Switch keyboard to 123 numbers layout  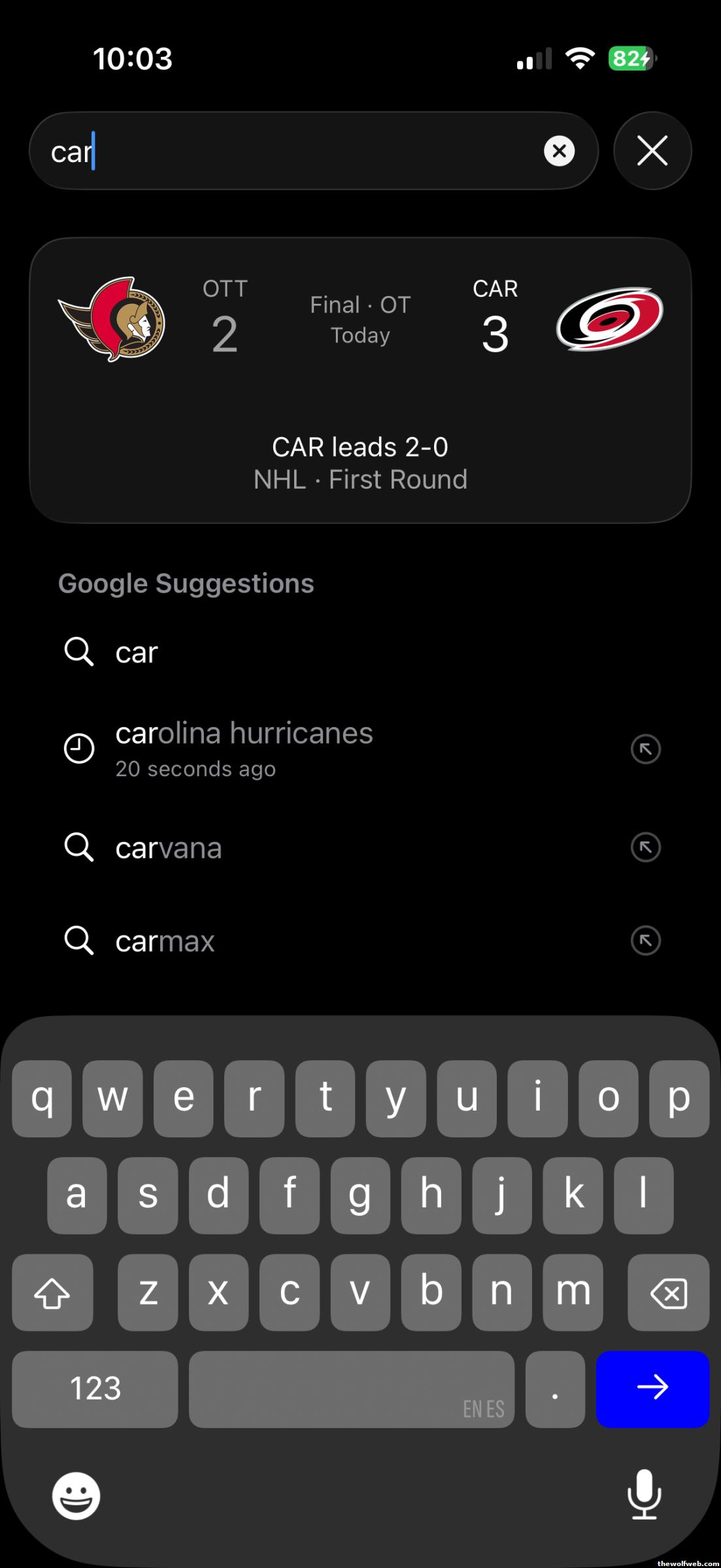pyautogui.click(x=95, y=1388)
